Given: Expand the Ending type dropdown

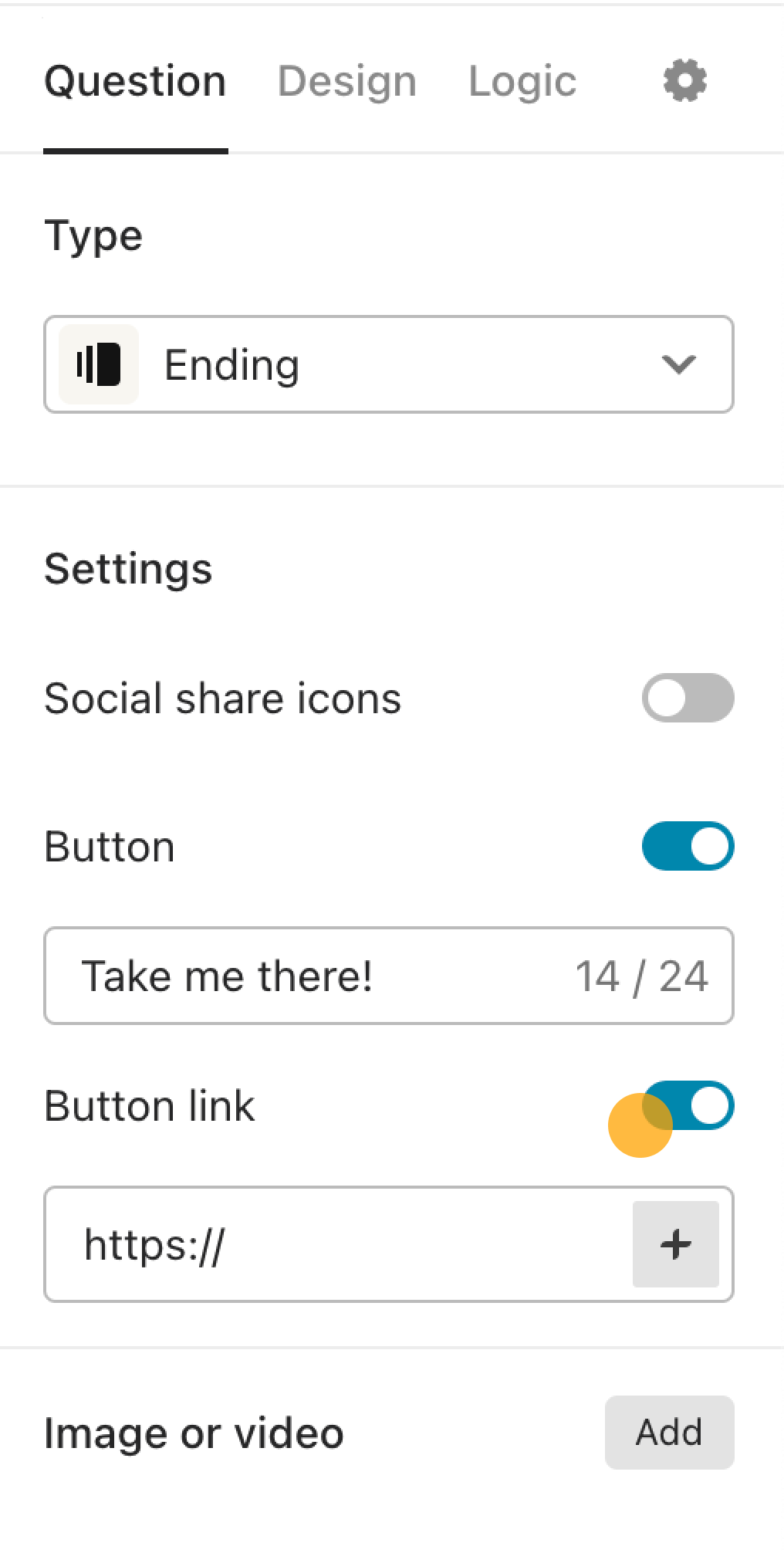Looking at the screenshot, I should (x=389, y=364).
